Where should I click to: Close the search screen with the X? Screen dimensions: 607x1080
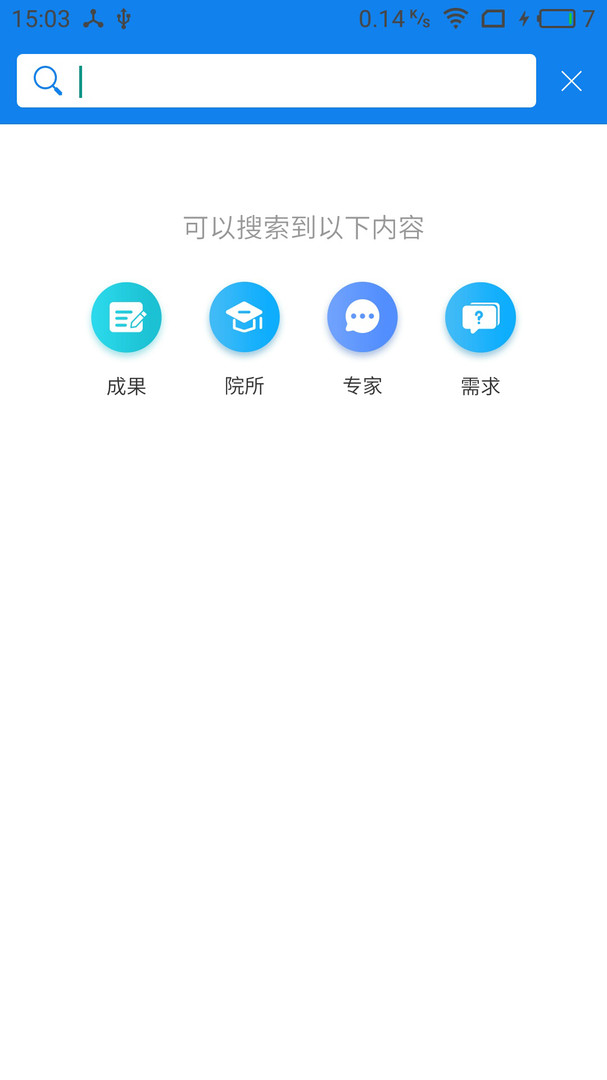point(571,81)
